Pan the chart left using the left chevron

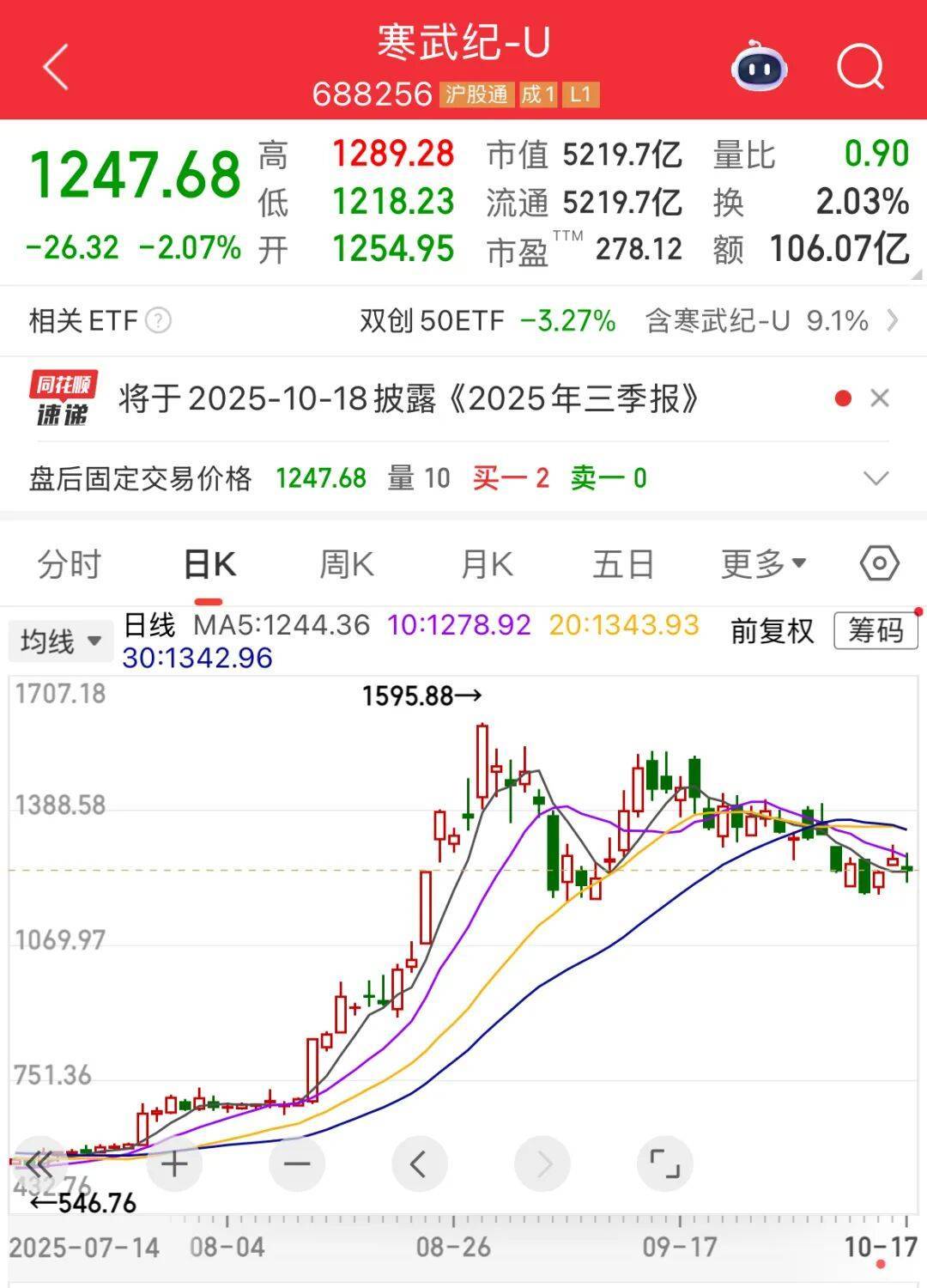point(419,1165)
